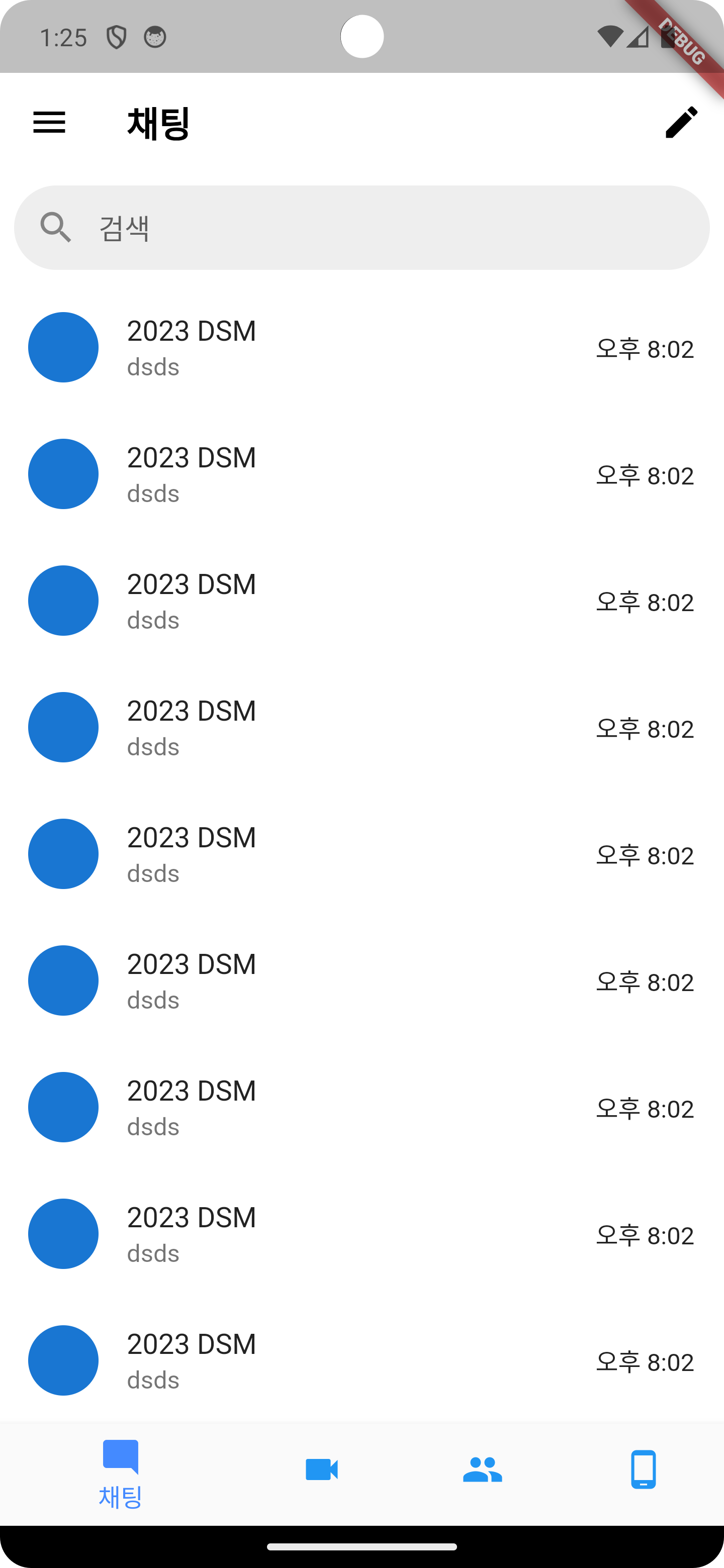Viewport: 724px width, 1568px height.
Task: Tap the pencil compose icon
Action: coord(680,122)
